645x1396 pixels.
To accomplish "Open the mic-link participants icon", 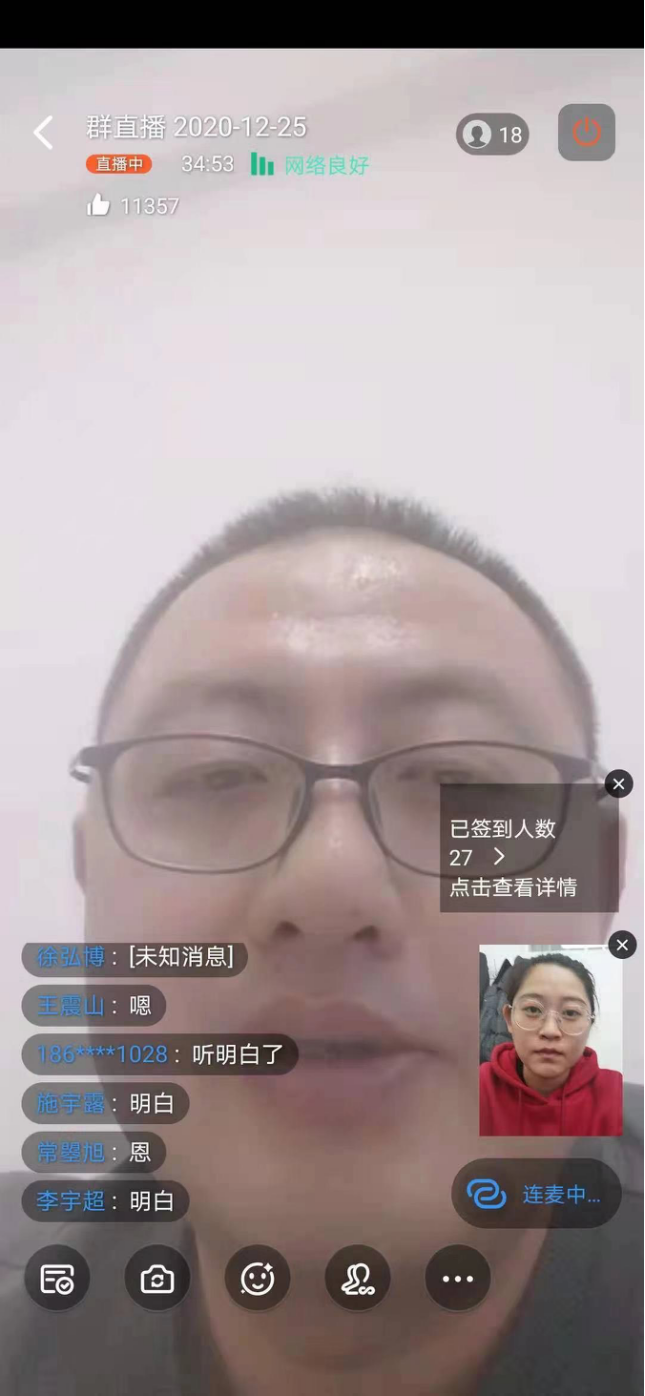I will [357, 1278].
